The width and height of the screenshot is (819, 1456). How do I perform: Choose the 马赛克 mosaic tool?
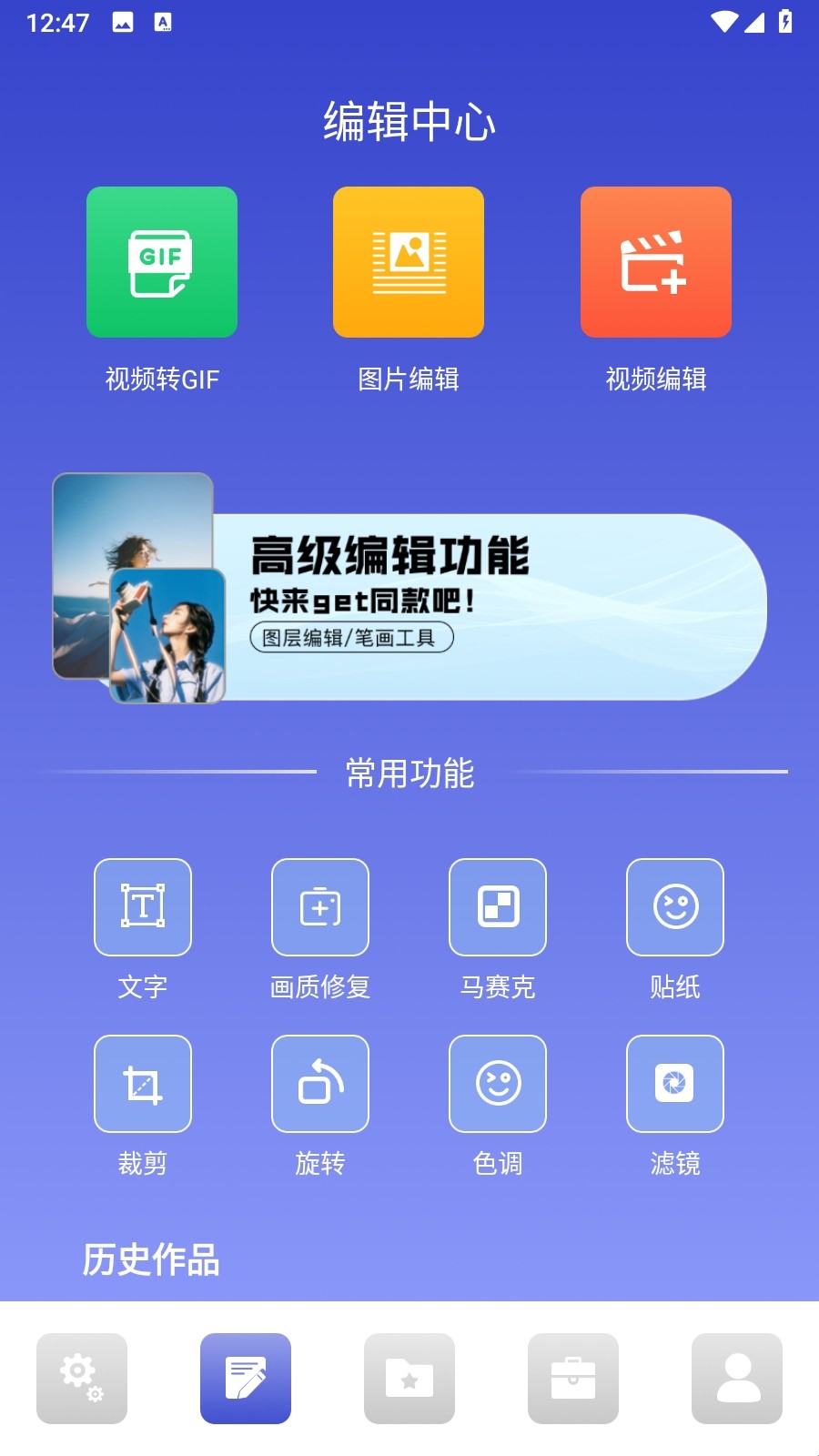(x=498, y=907)
